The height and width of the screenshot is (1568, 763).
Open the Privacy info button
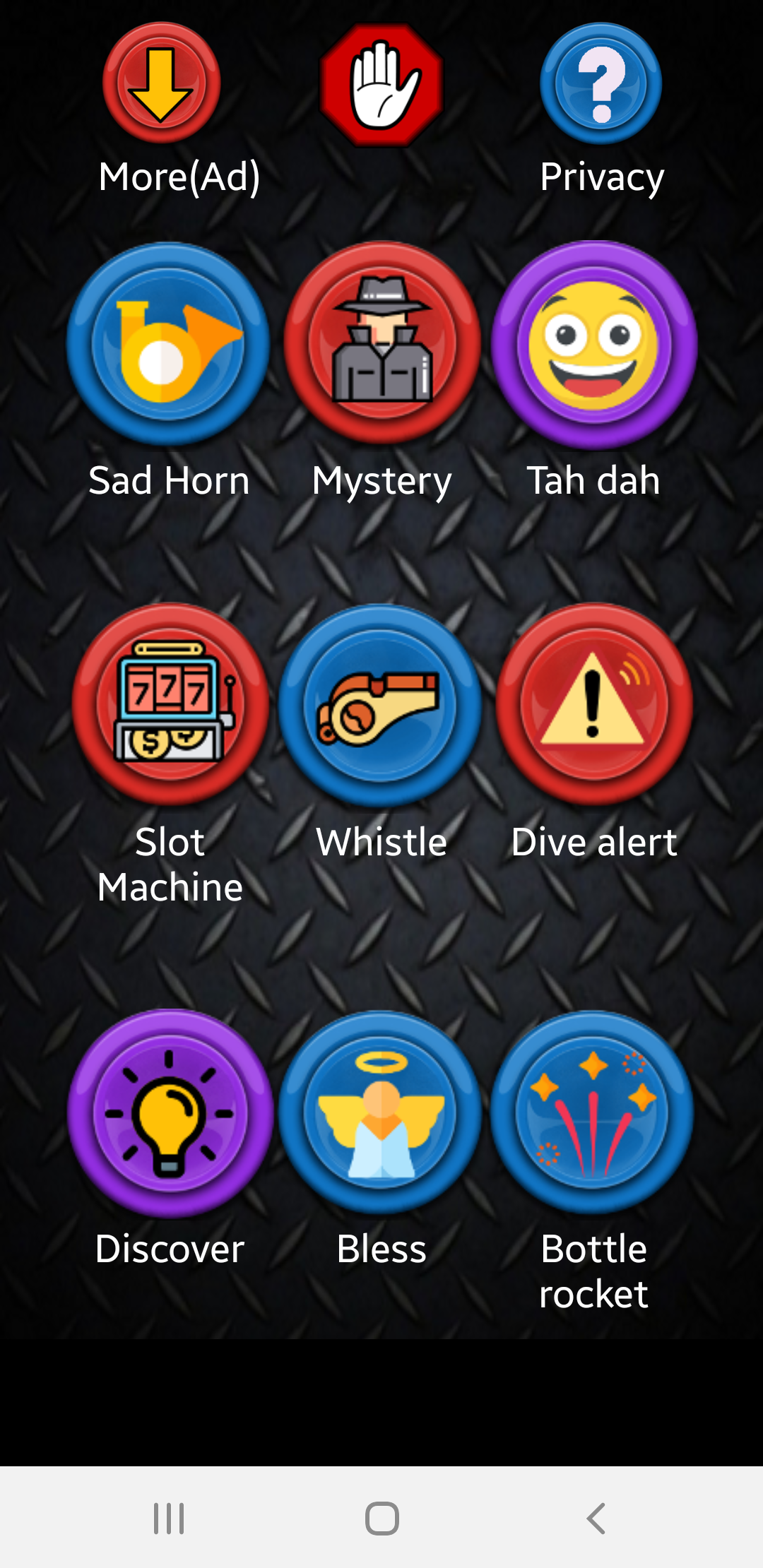[601, 83]
